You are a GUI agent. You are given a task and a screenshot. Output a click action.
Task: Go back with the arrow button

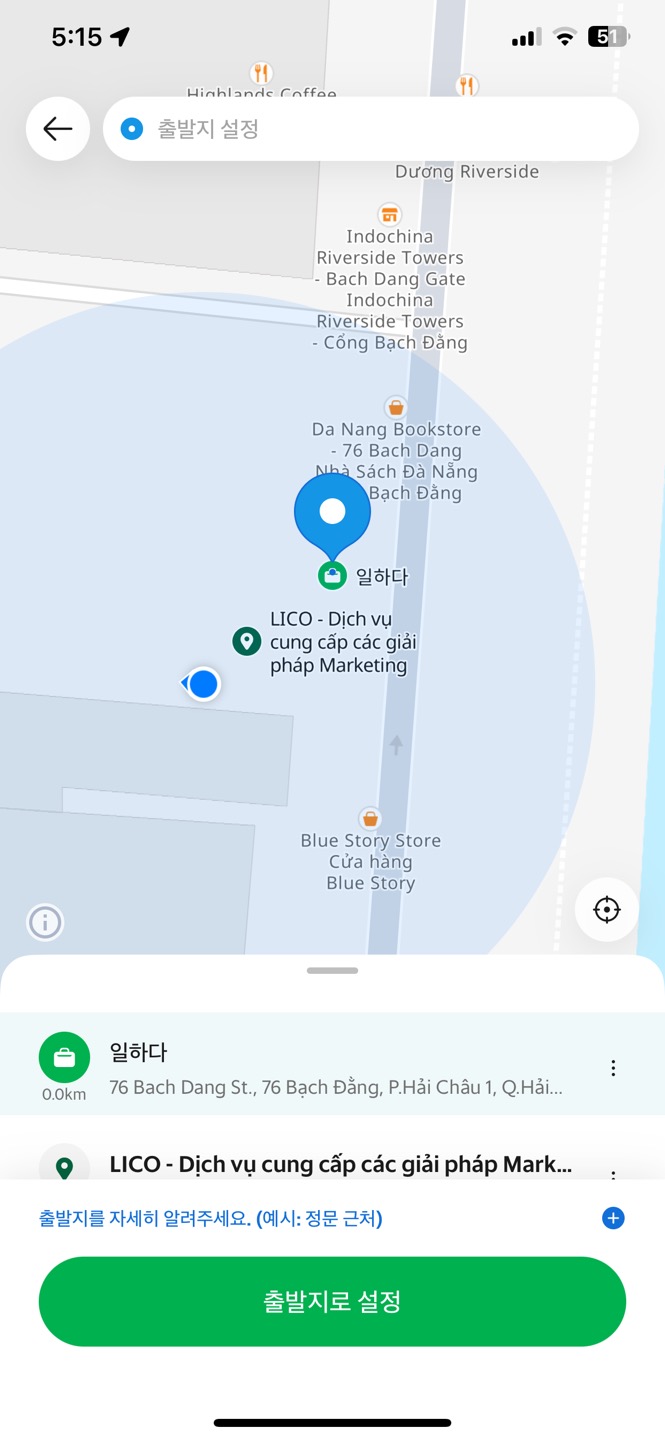[x=58, y=129]
